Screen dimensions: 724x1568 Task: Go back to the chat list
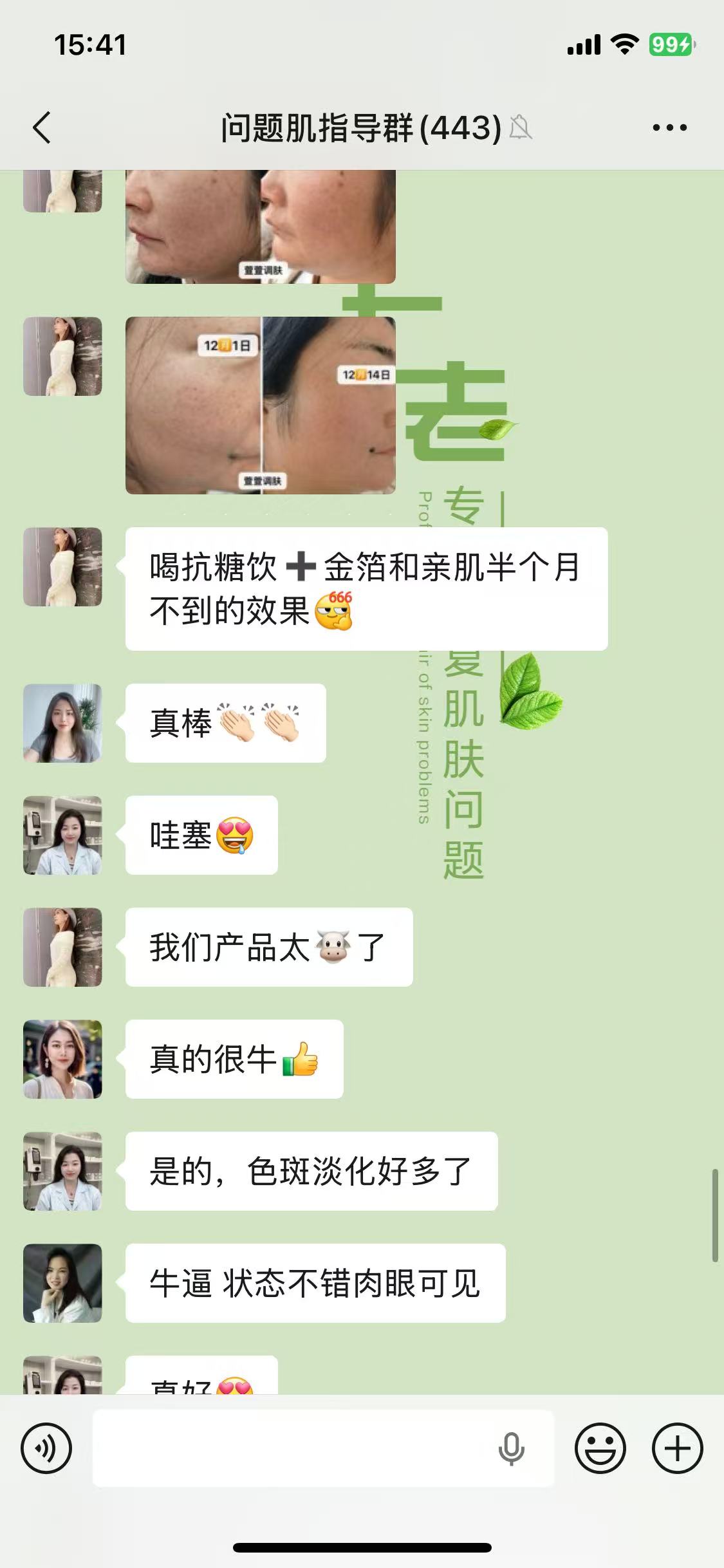click(x=42, y=127)
